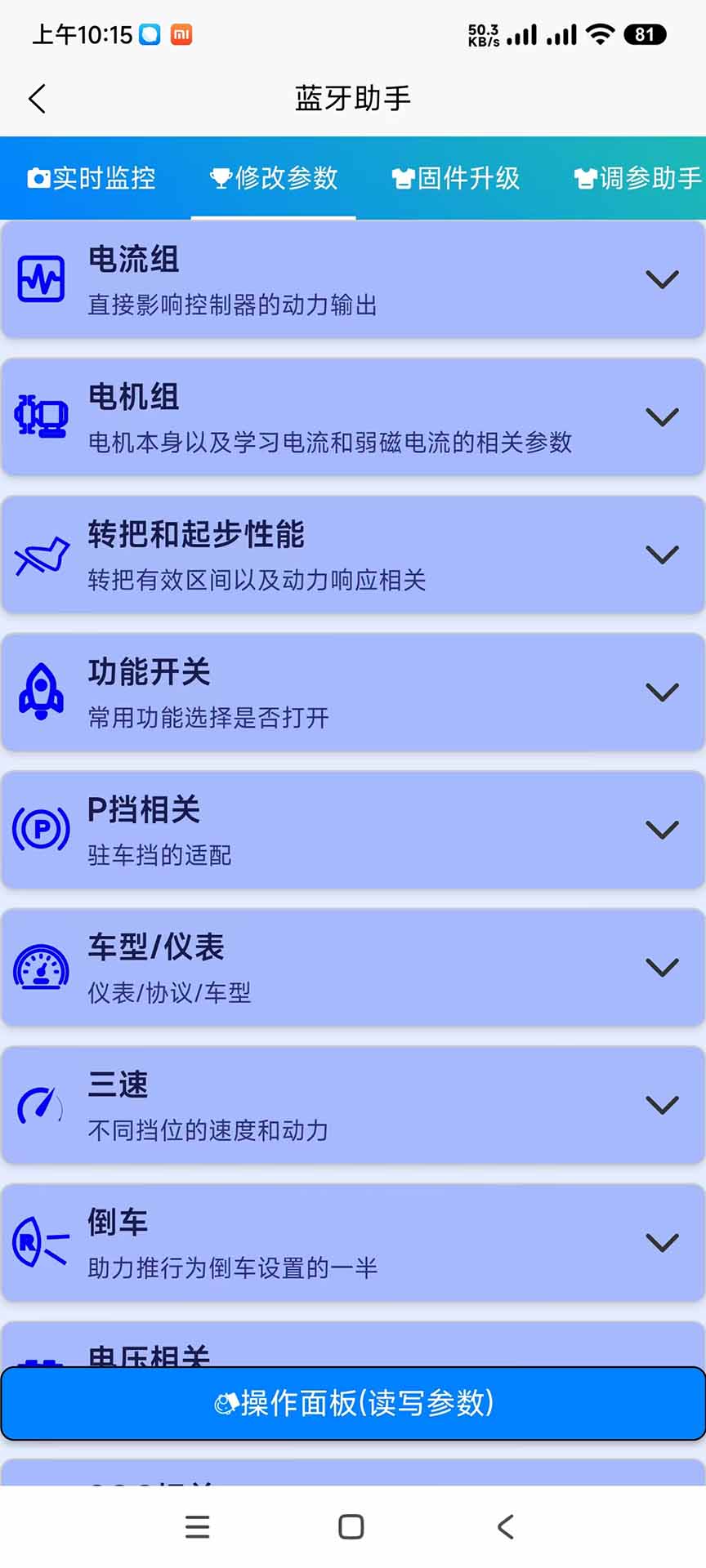Select the speedometer icon beside 三速
706x1568 pixels.
pos(38,1105)
